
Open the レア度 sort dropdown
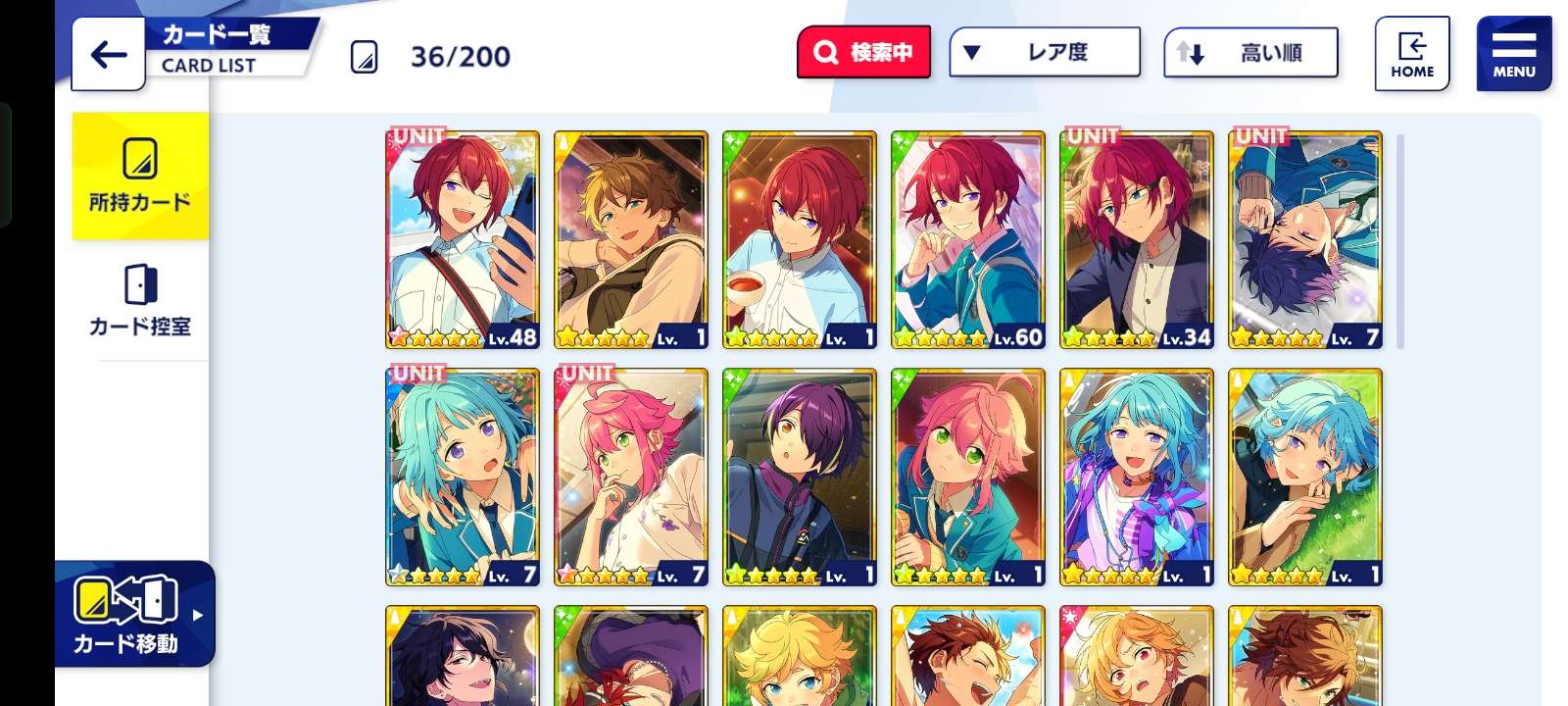pos(1044,52)
